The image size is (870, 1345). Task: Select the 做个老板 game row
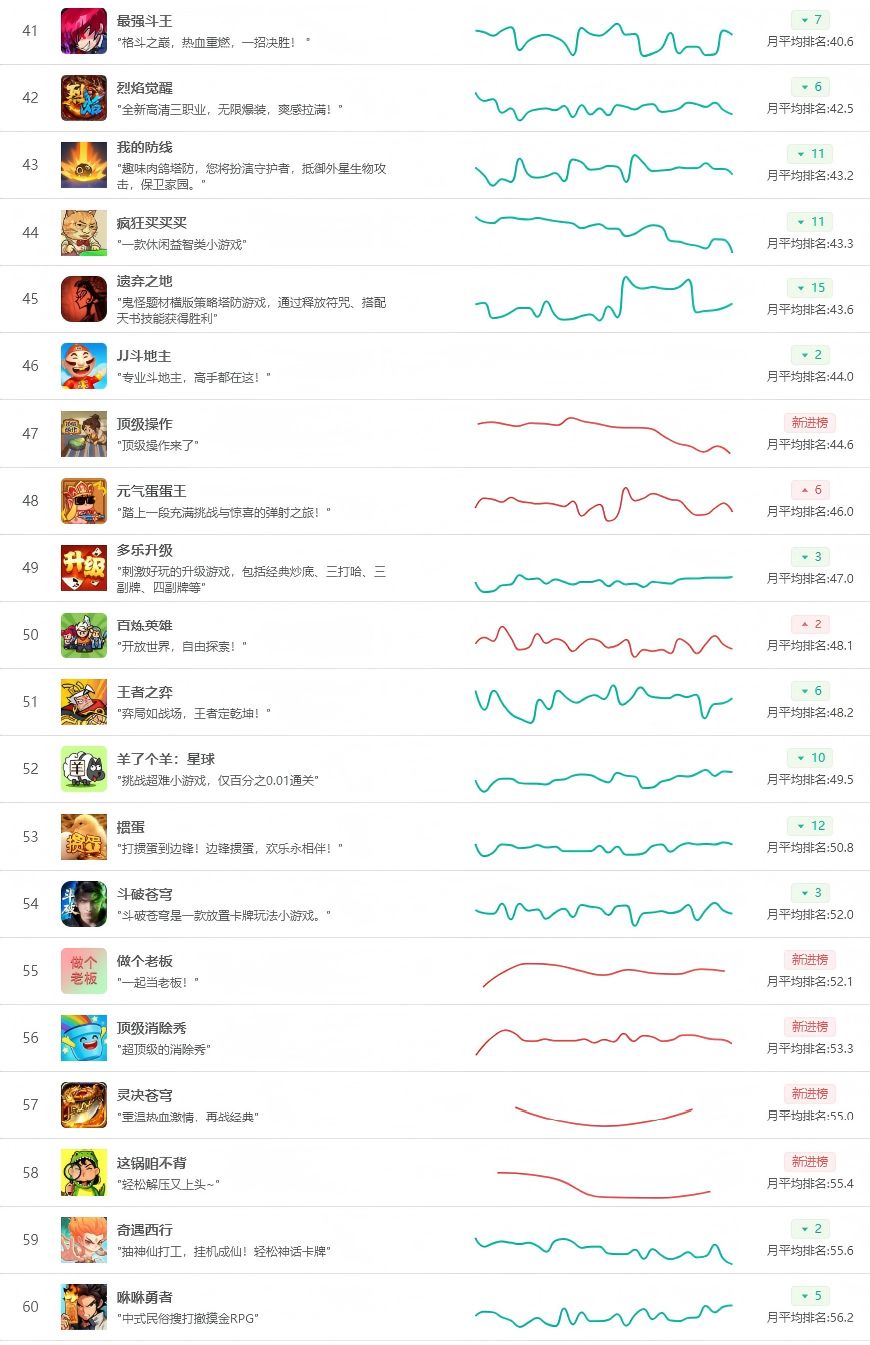[435, 970]
